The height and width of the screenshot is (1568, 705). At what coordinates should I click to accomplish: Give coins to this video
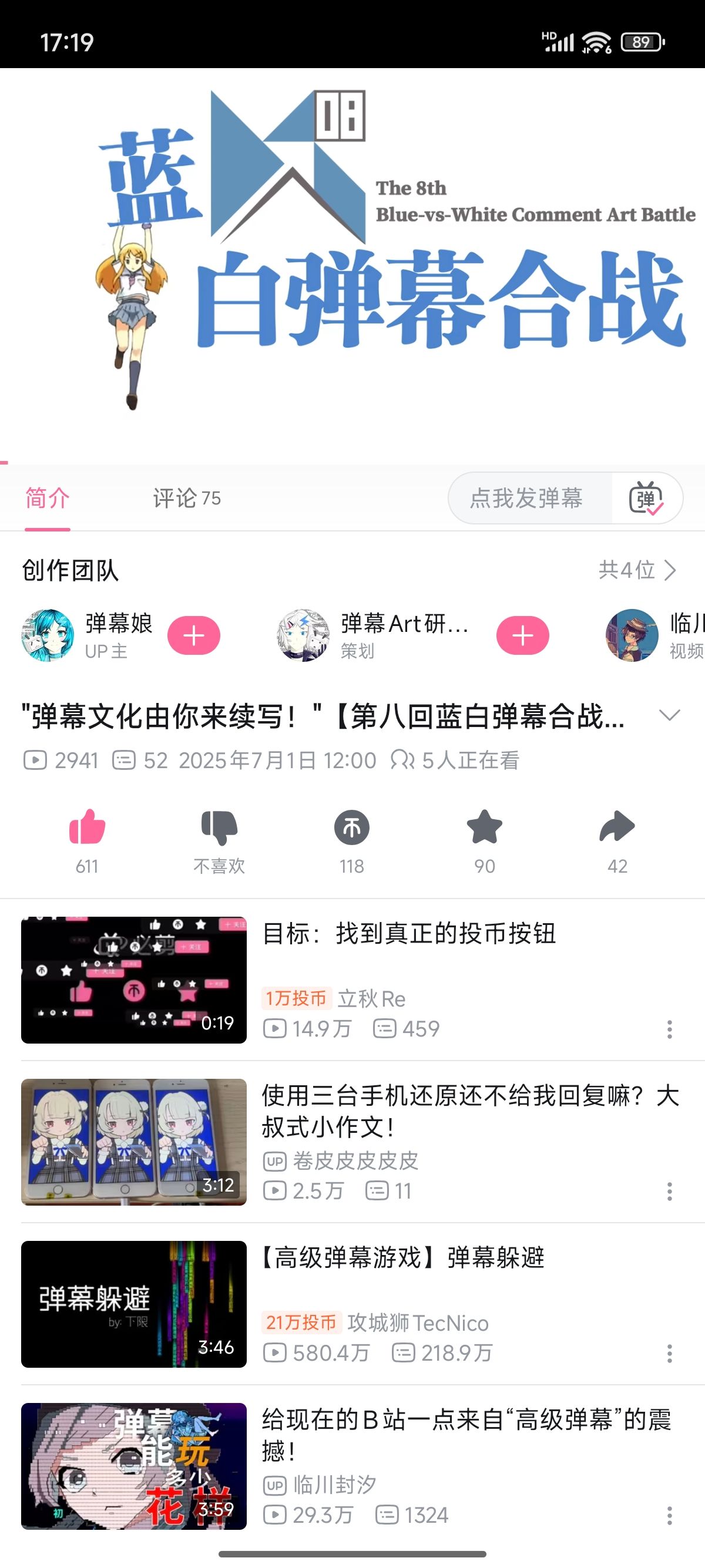(352, 828)
